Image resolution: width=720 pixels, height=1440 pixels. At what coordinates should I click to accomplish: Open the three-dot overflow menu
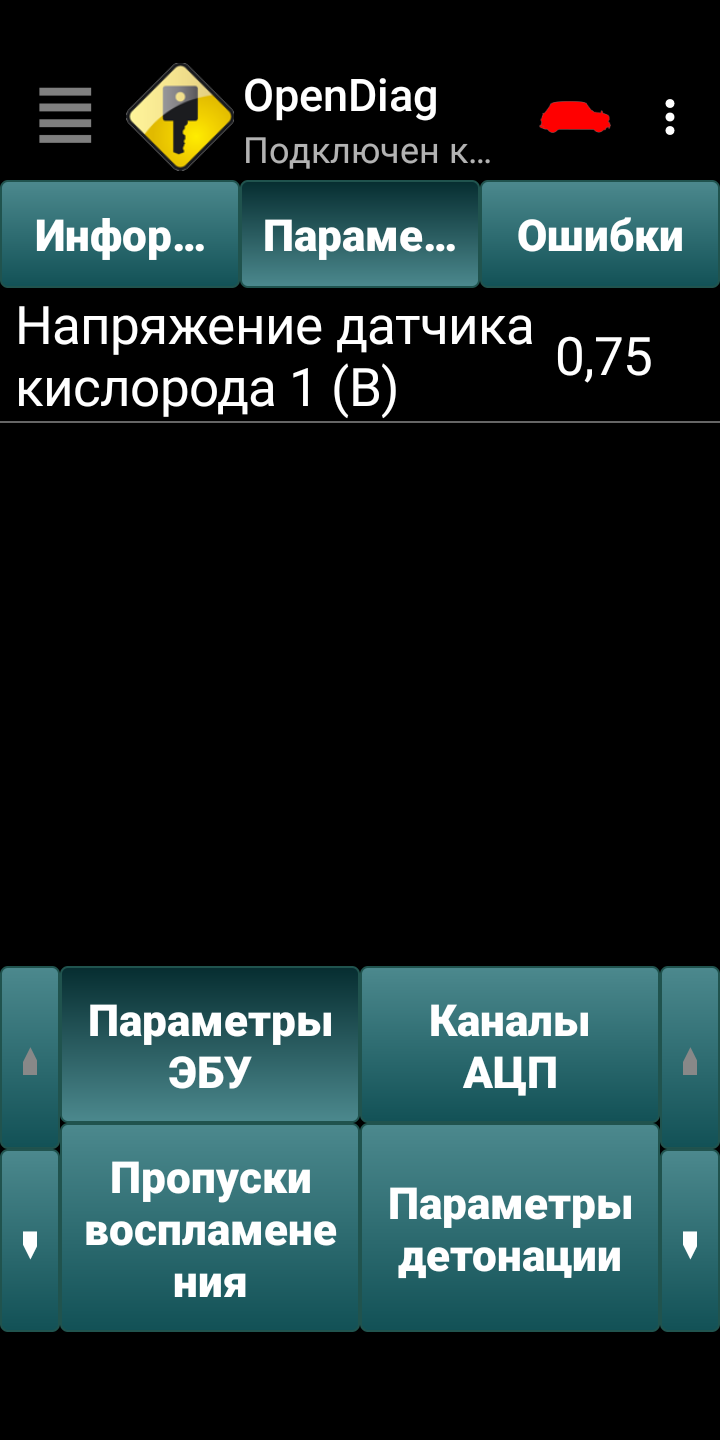point(670,117)
